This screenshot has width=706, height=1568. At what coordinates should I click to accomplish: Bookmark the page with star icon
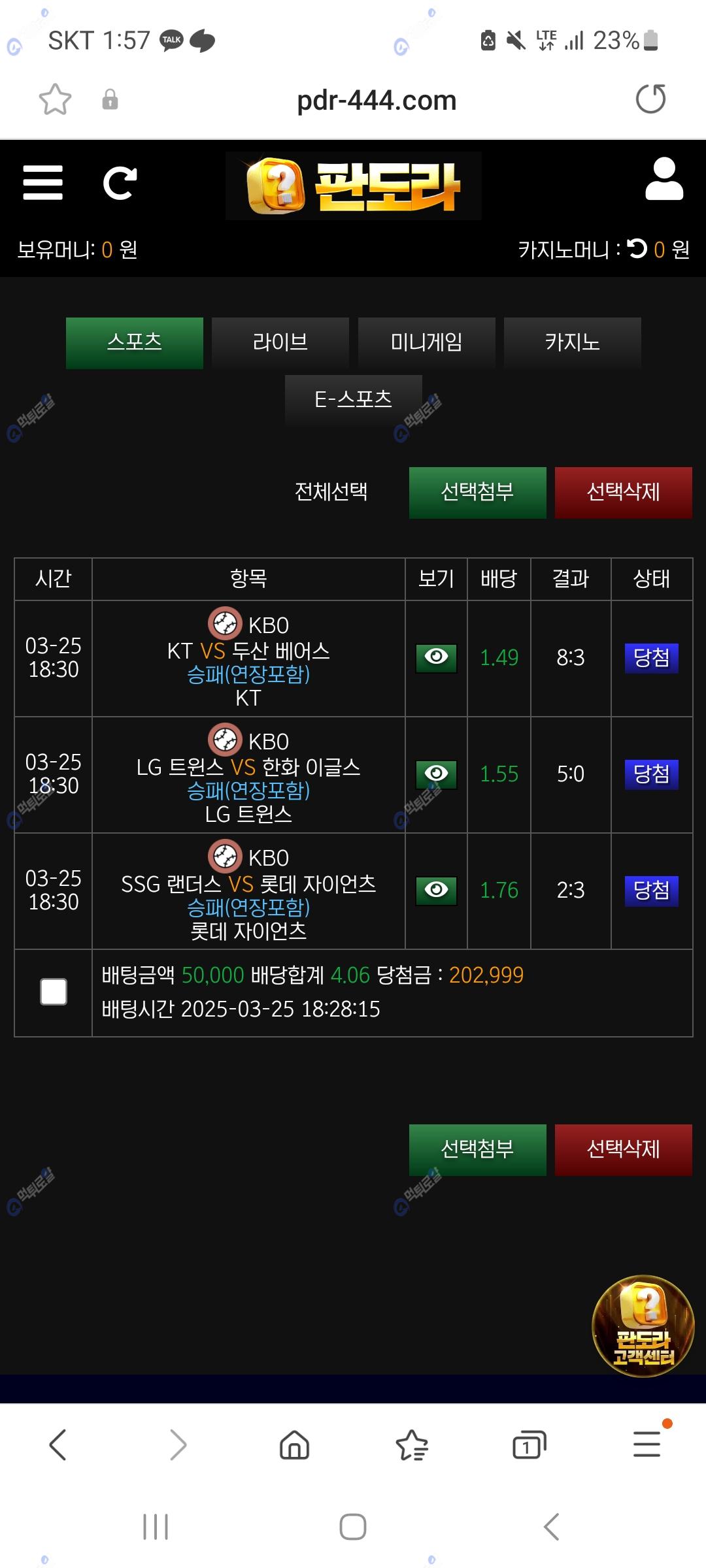tap(55, 100)
